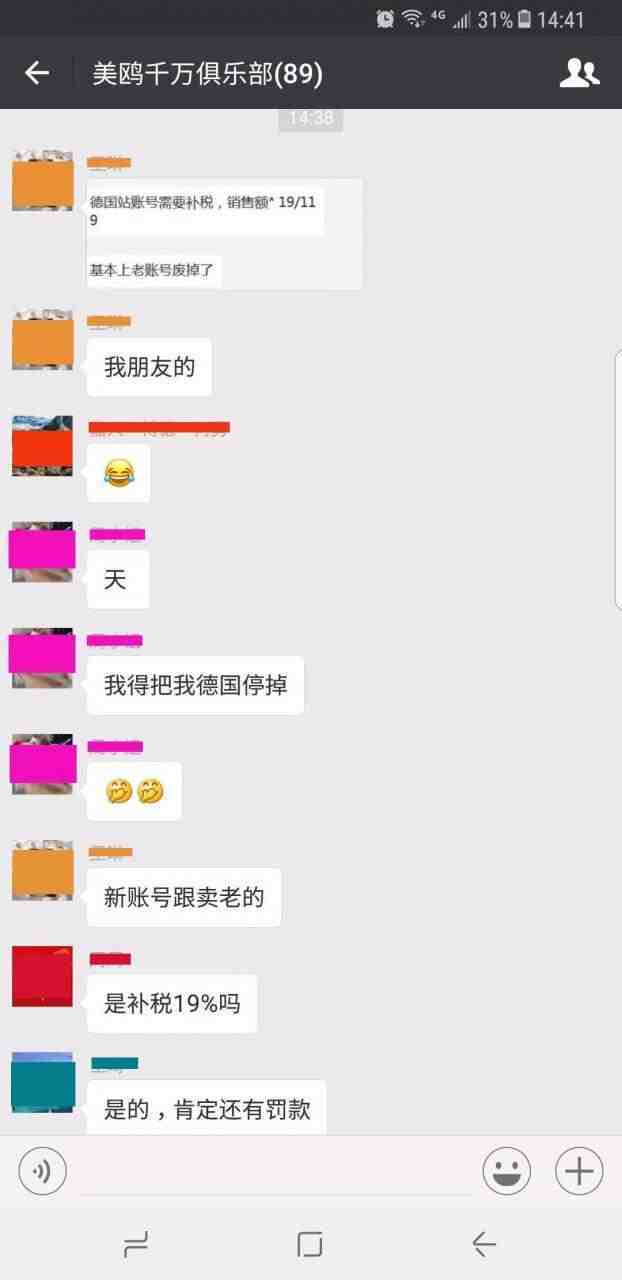Tap the avatar beside 是的，肯定还有罚款
The height and width of the screenshot is (1280, 622).
pyautogui.click(x=43, y=1082)
